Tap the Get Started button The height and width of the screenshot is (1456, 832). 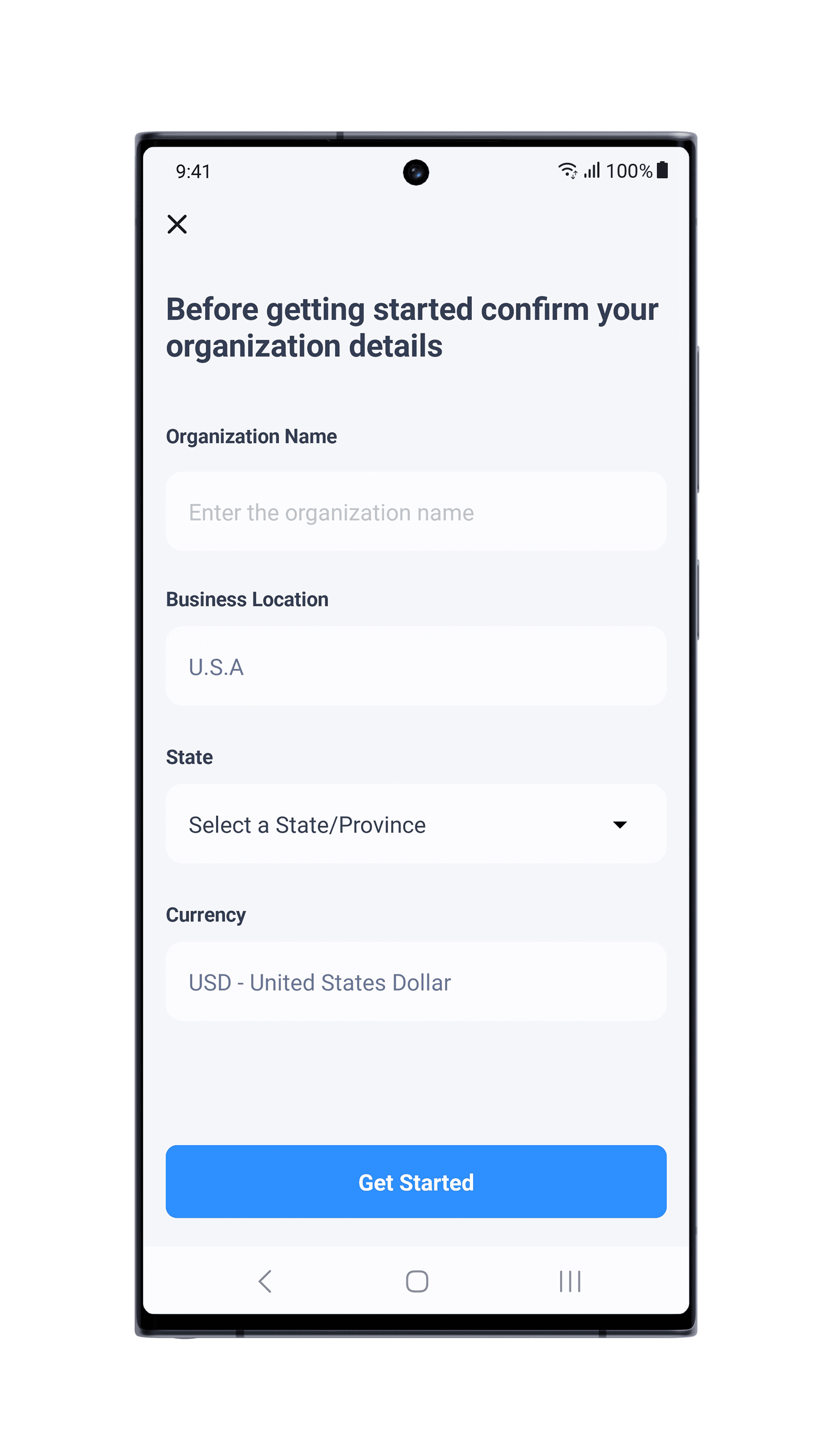tap(415, 1182)
